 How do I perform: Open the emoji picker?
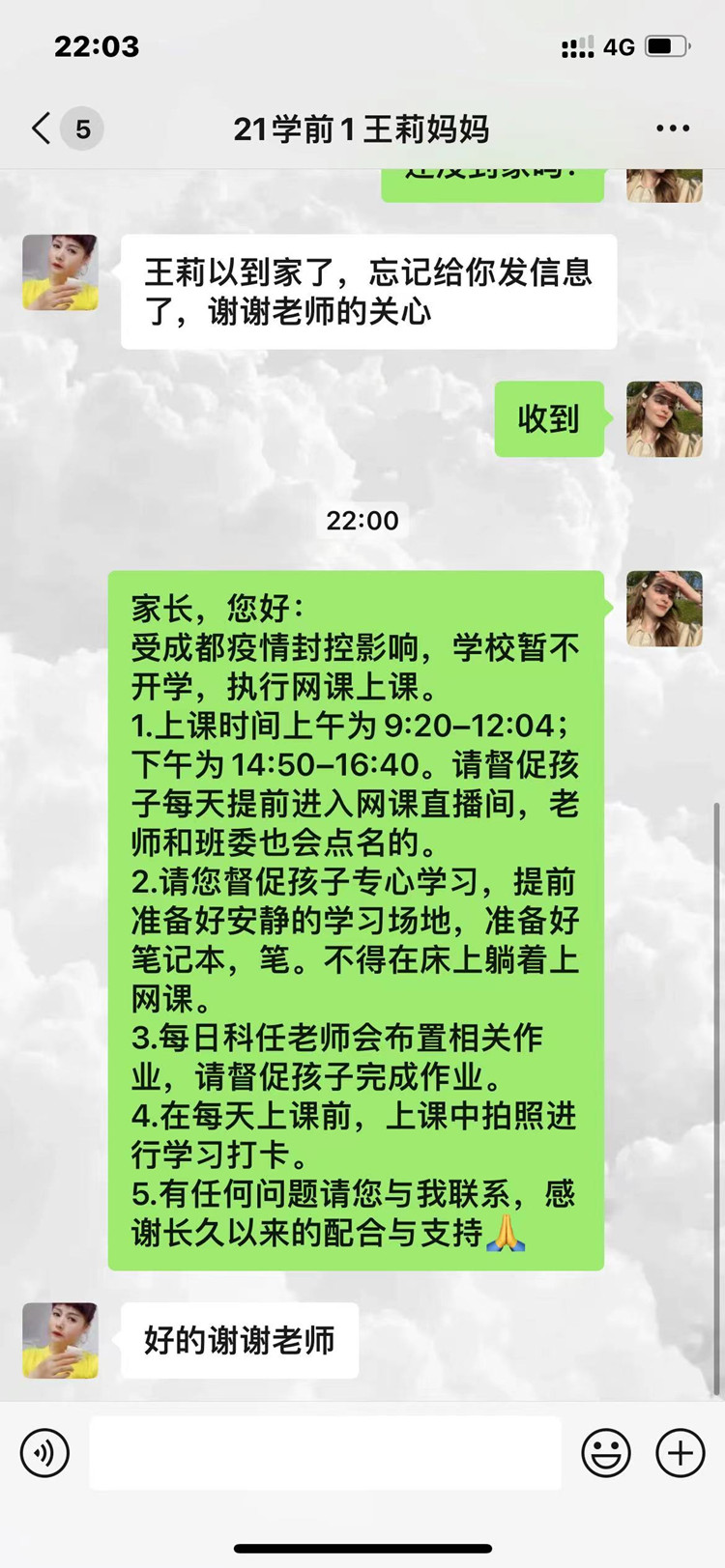pos(608,1452)
